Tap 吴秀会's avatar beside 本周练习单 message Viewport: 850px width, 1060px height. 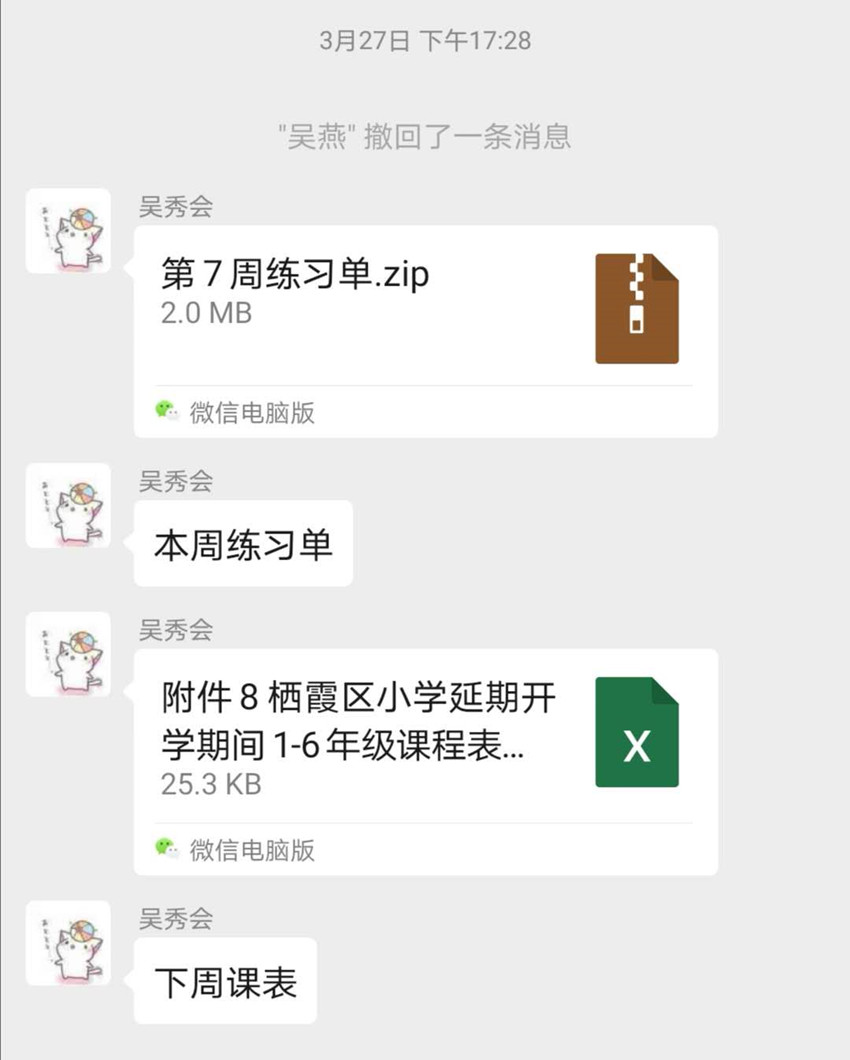(68, 505)
